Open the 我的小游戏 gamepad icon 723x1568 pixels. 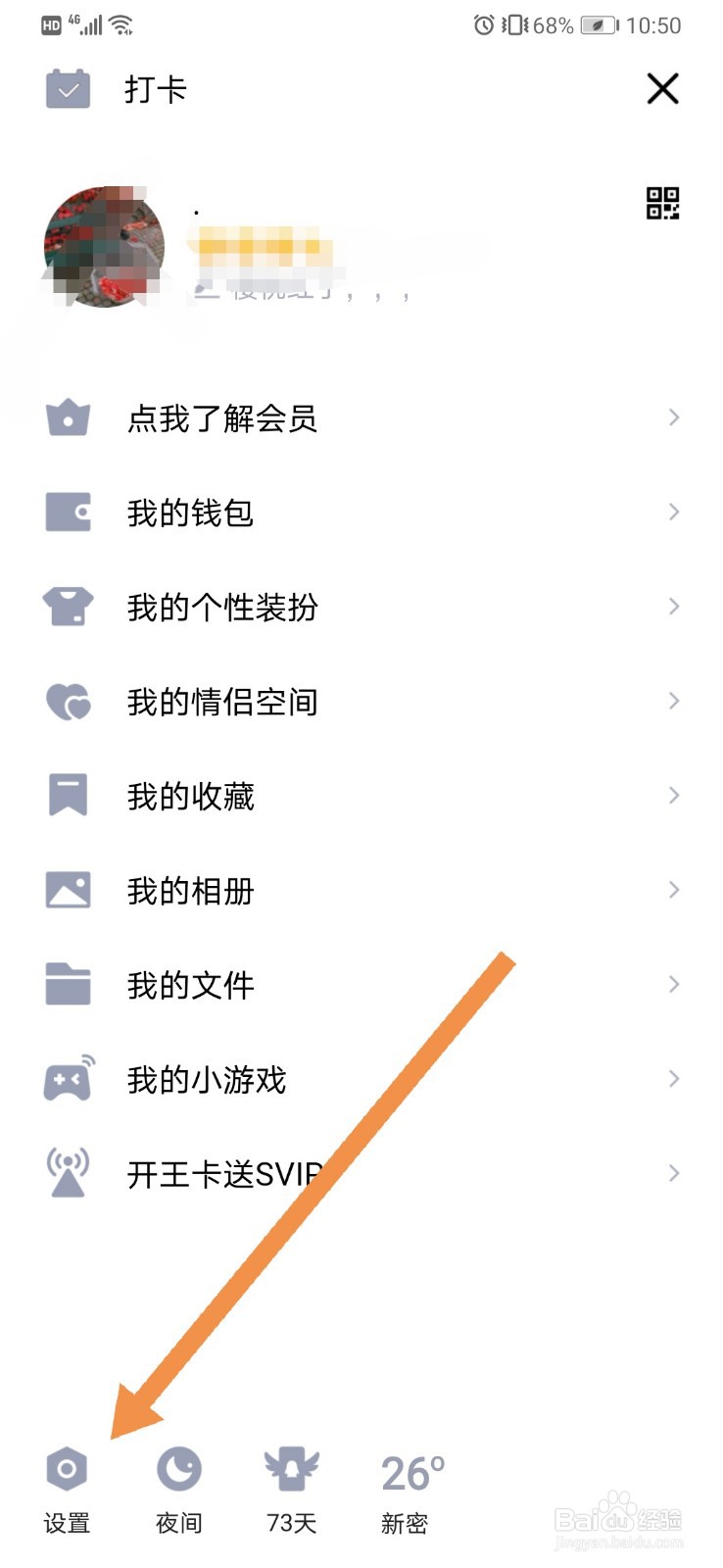tap(67, 1078)
